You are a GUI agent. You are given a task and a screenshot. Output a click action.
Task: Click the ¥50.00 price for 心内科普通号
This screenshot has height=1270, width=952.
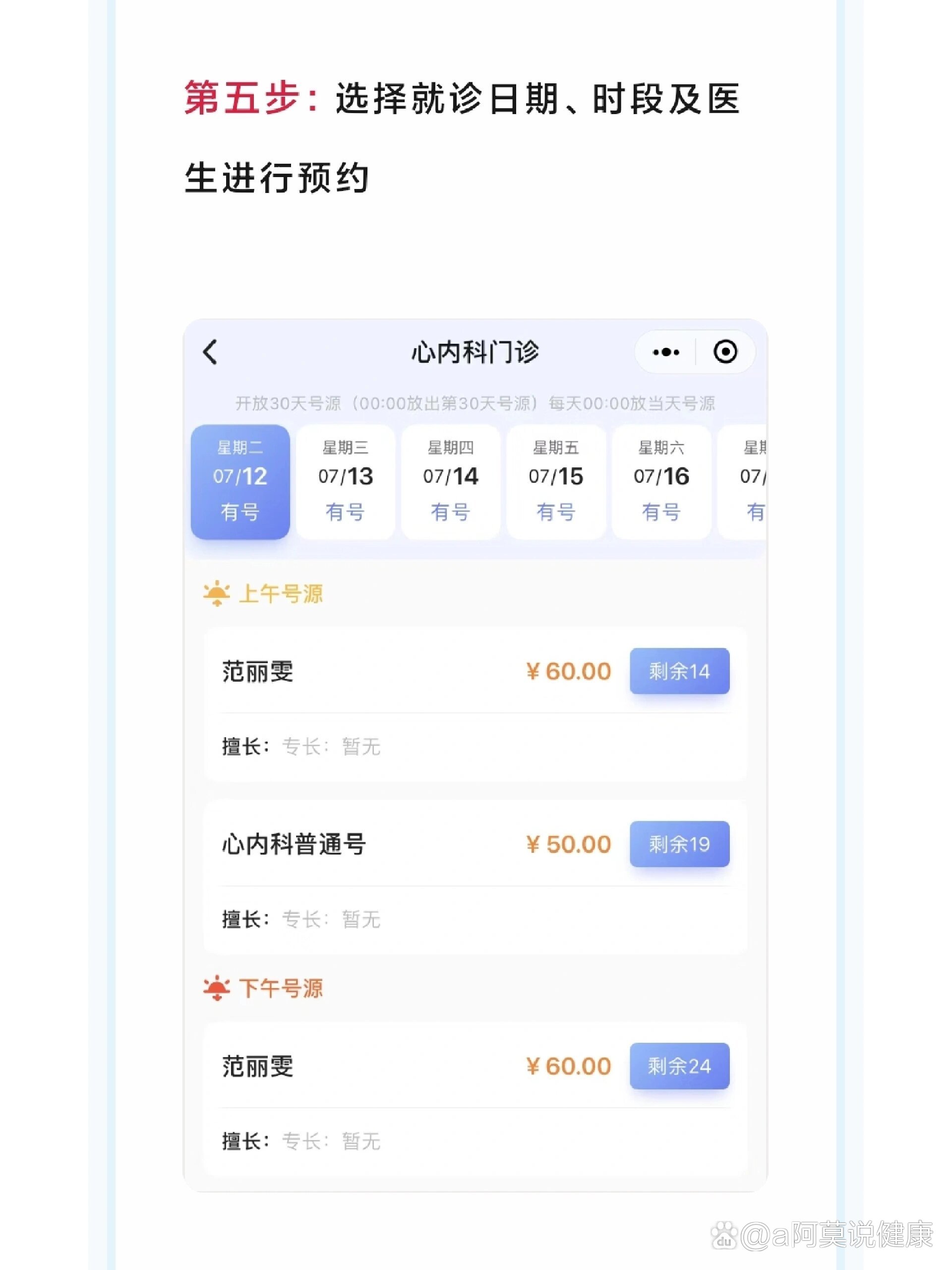point(569,844)
